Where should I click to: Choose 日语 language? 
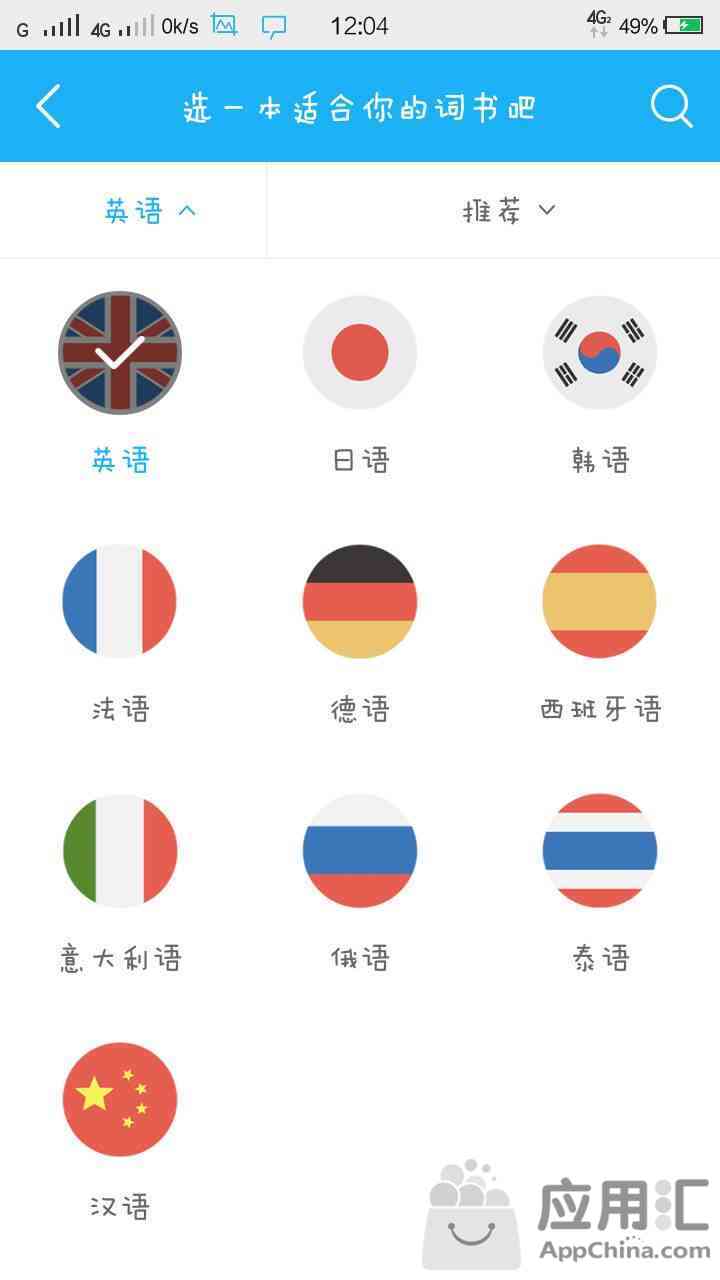point(360,353)
